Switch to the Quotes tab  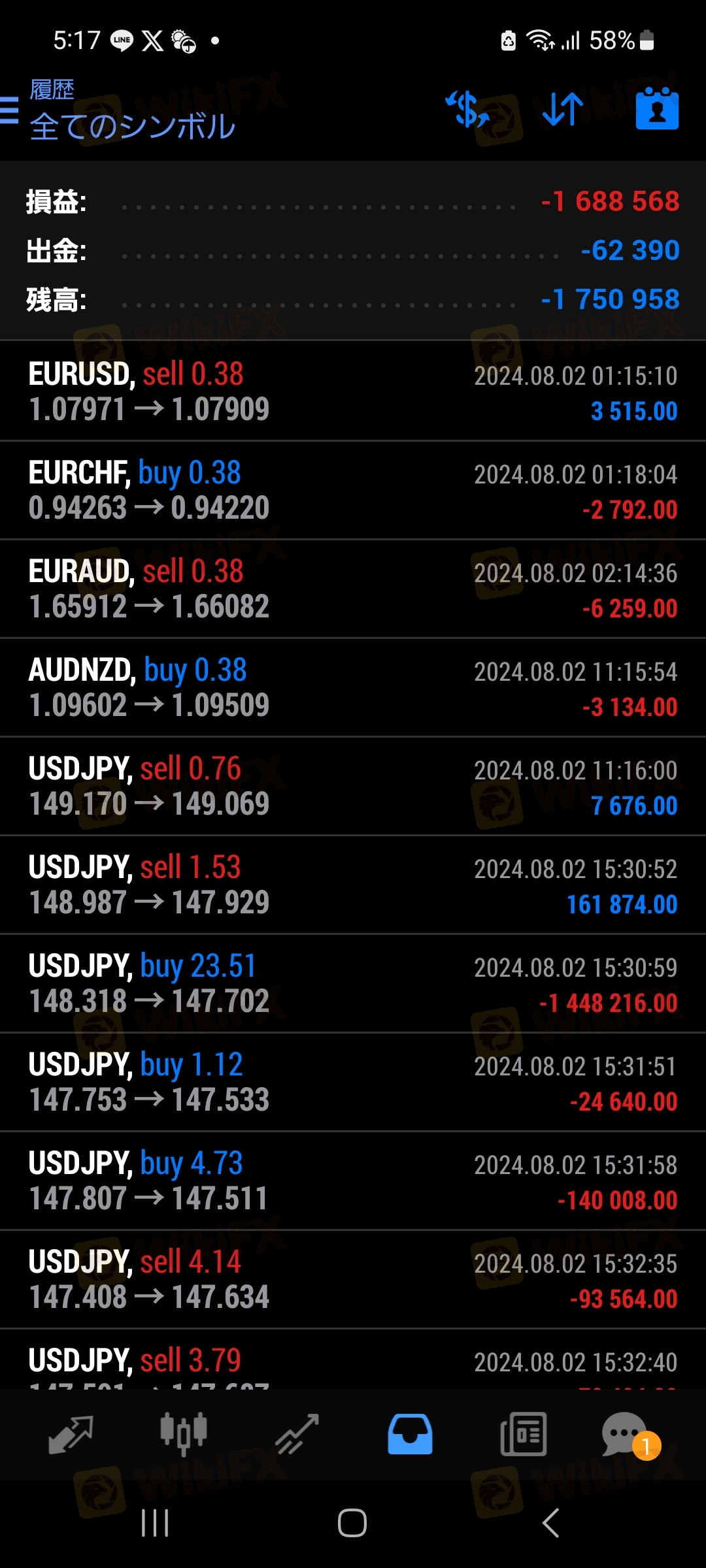coord(71,1434)
